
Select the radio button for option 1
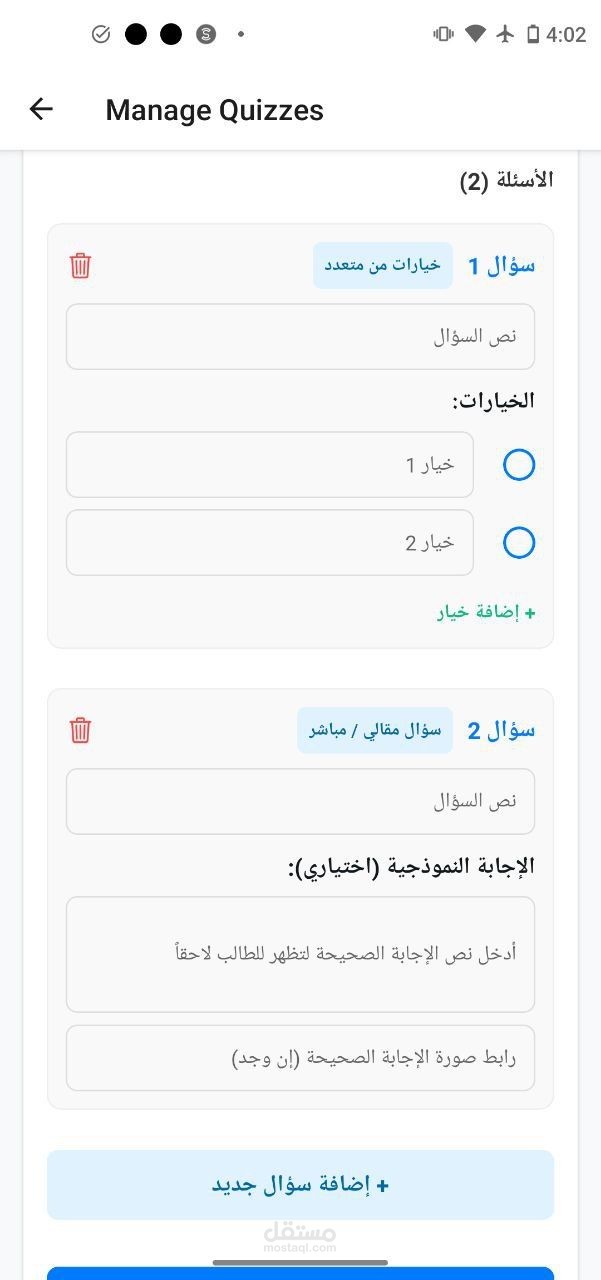point(519,465)
